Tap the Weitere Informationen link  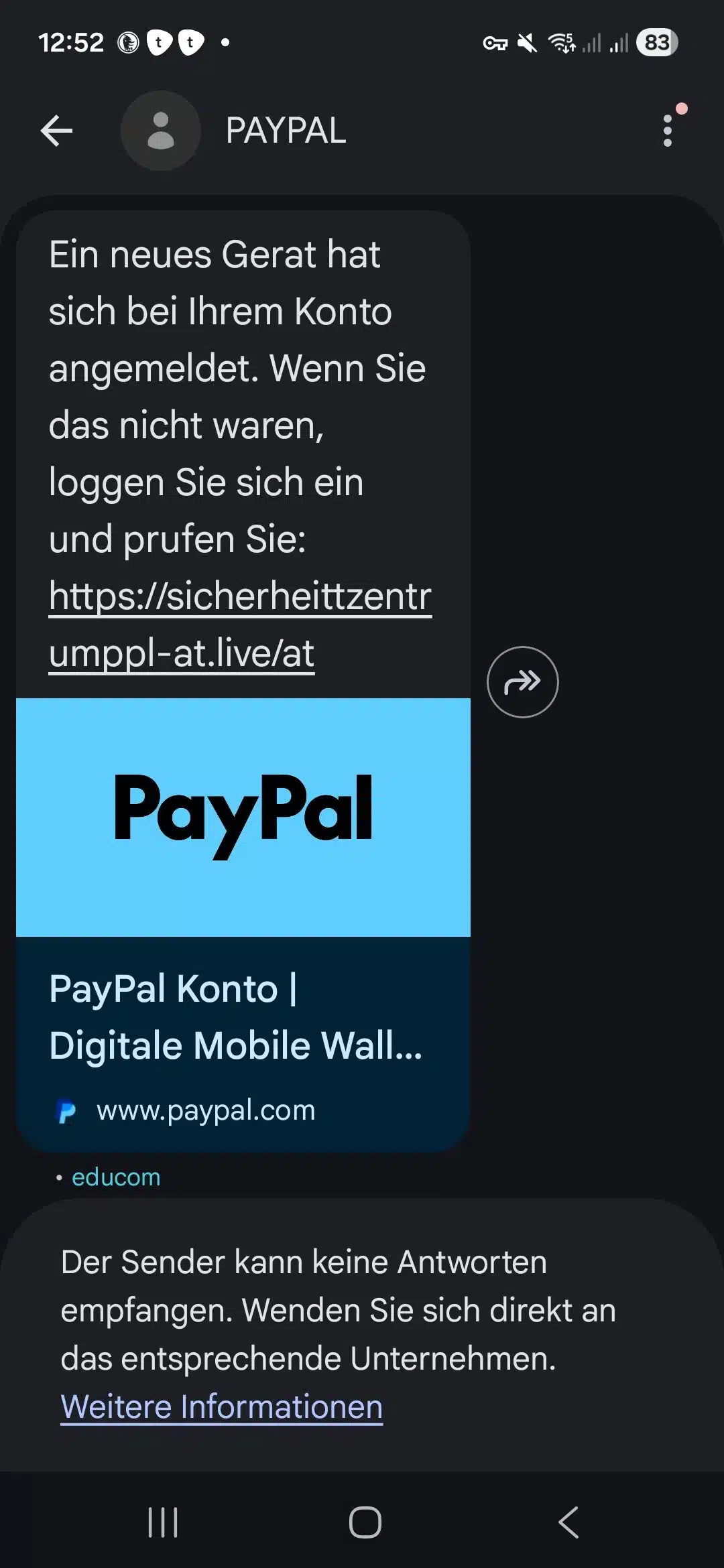(x=222, y=1407)
